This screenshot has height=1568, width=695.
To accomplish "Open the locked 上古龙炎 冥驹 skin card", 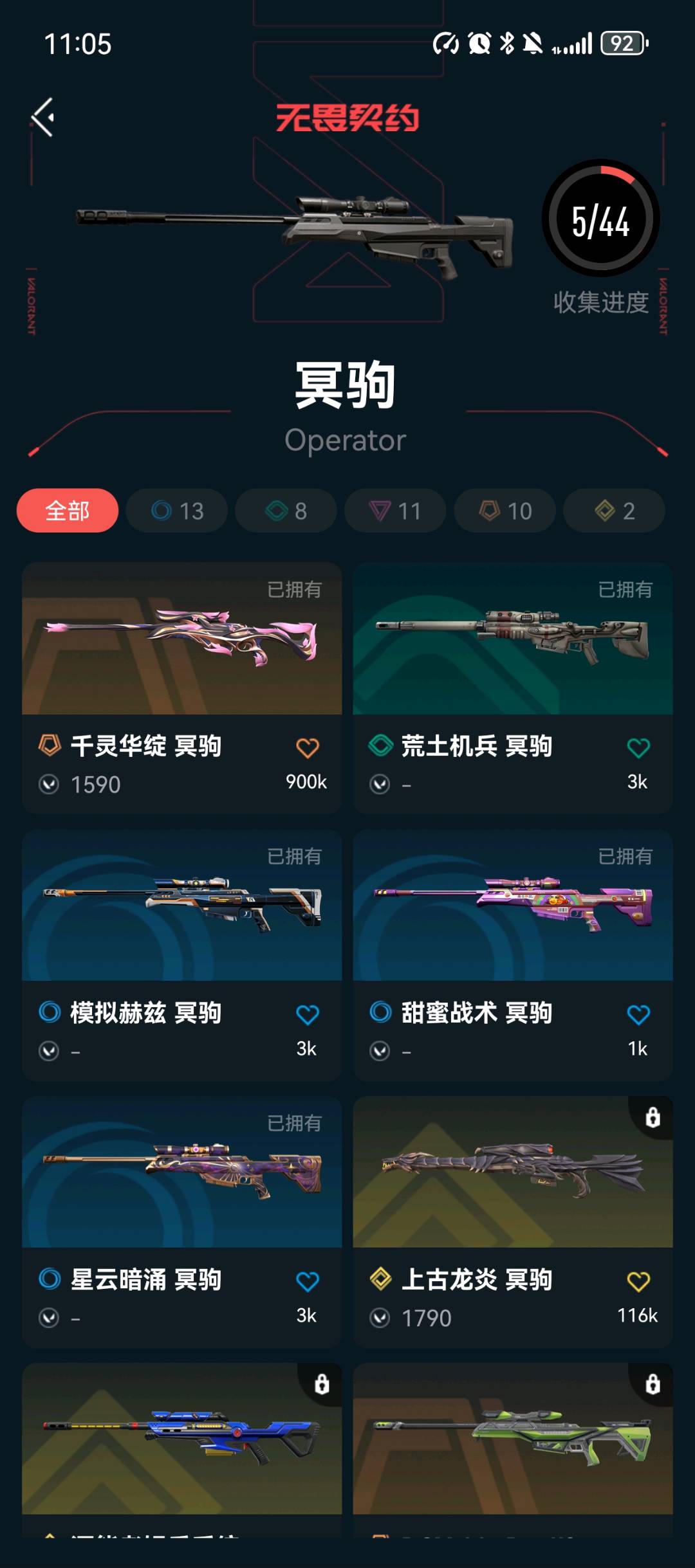I will 512,1177.
